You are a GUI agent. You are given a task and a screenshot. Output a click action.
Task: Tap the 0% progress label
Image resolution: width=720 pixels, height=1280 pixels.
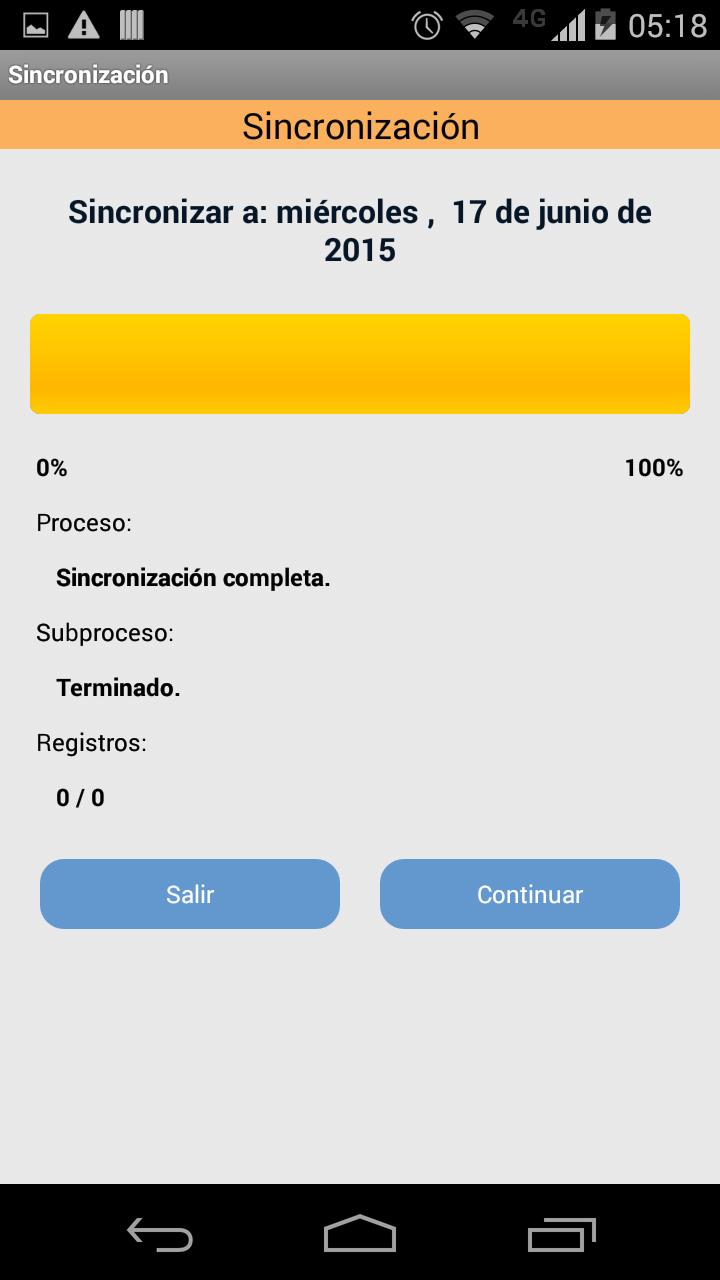click(x=51, y=467)
